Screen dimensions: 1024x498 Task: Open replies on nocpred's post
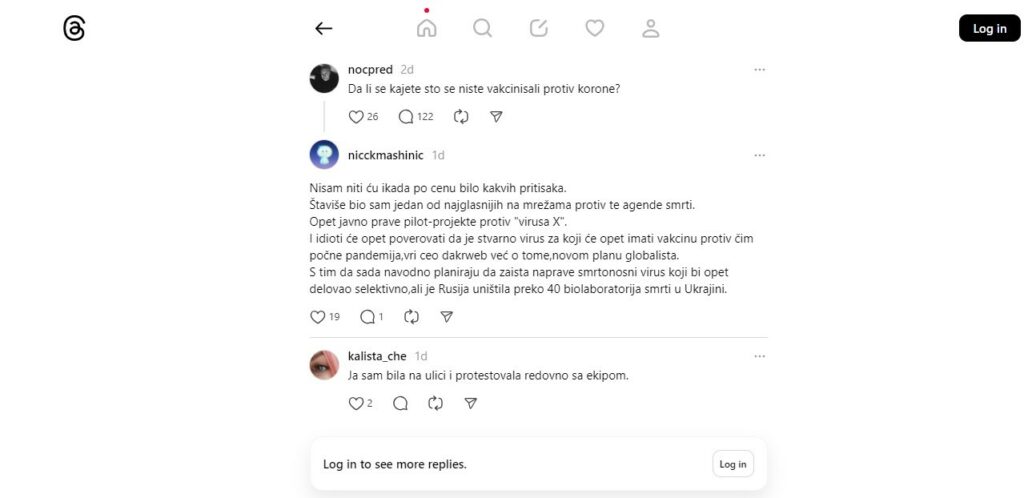click(406, 116)
